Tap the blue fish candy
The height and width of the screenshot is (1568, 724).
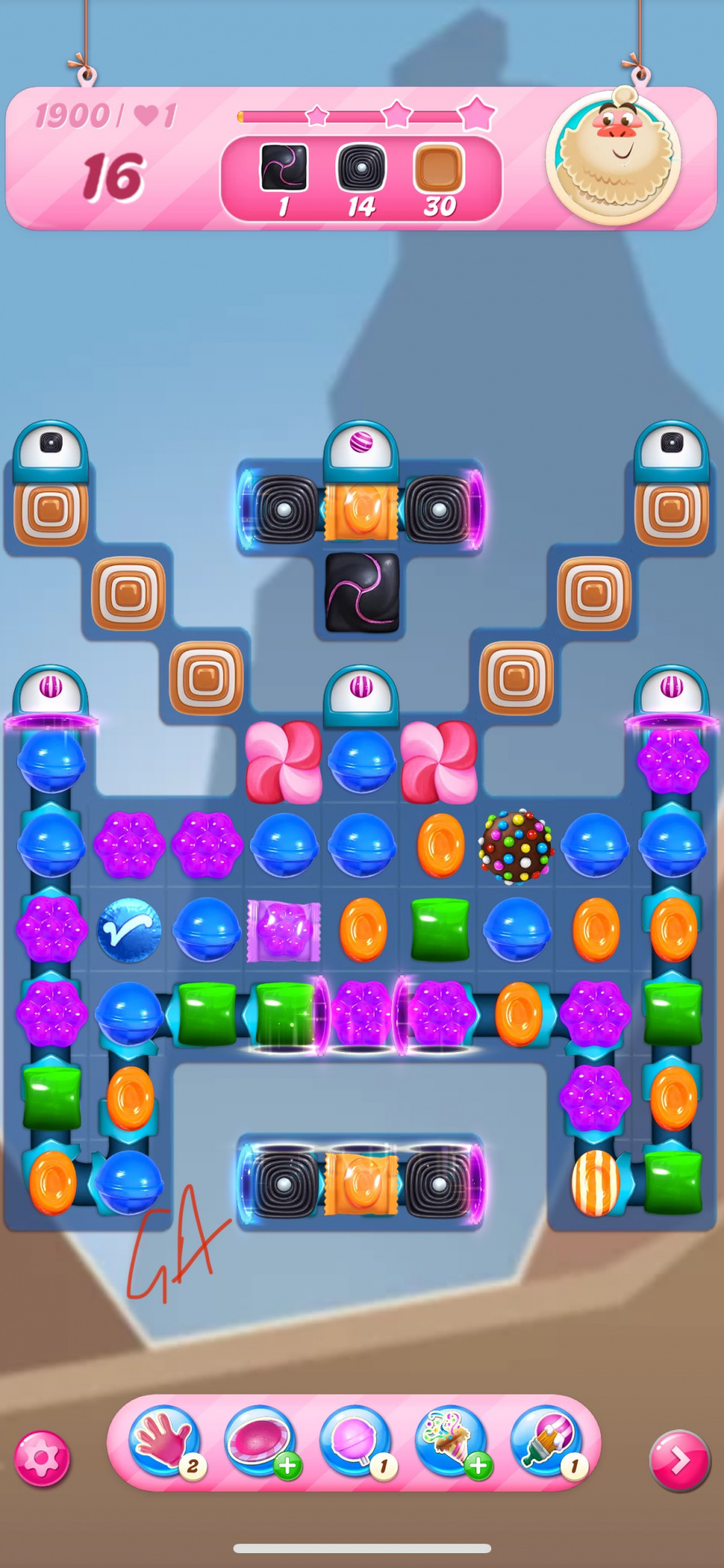click(x=129, y=931)
